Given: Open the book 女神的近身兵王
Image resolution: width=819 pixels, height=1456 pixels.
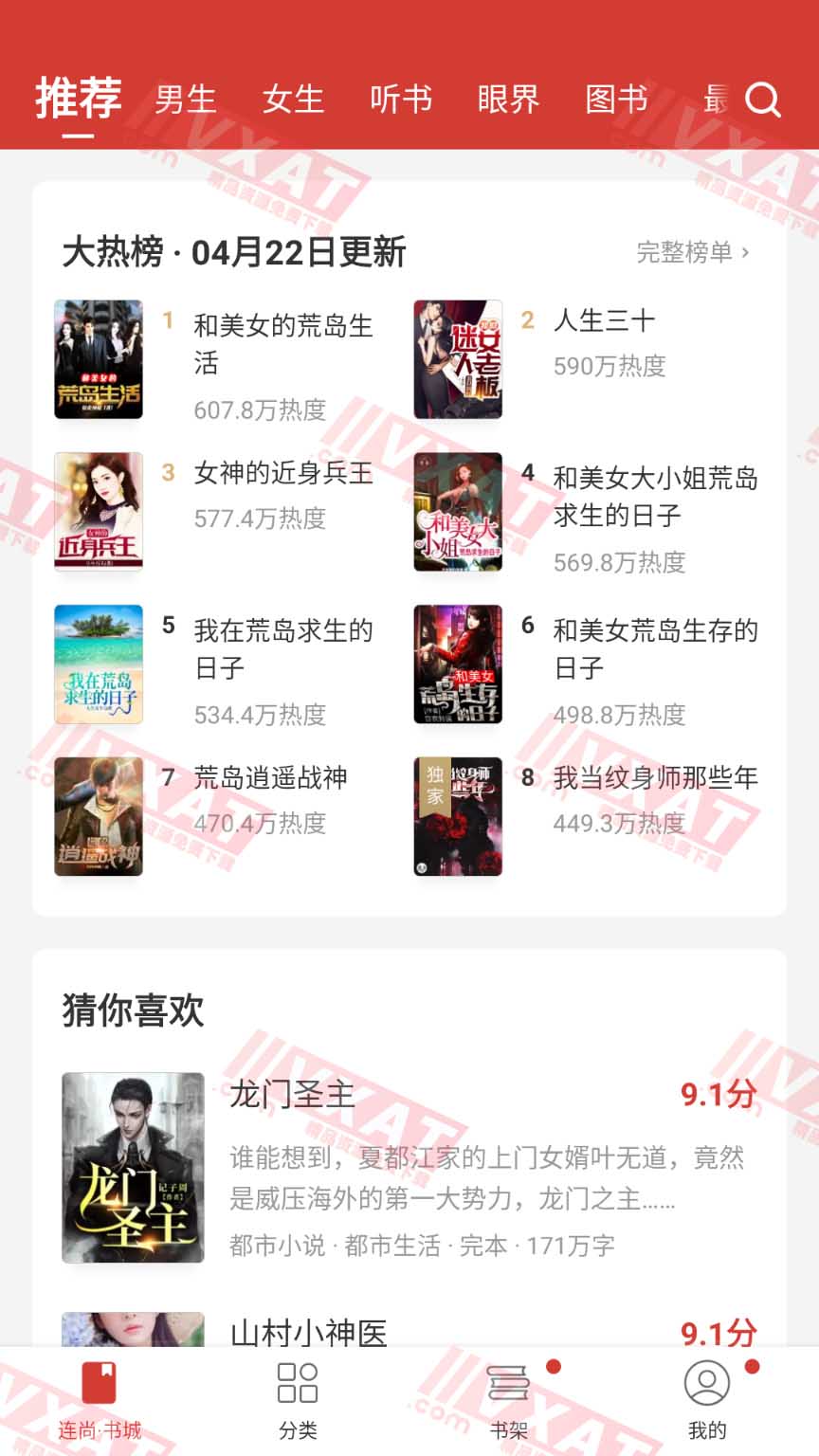Looking at the screenshot, I should 282,473.
